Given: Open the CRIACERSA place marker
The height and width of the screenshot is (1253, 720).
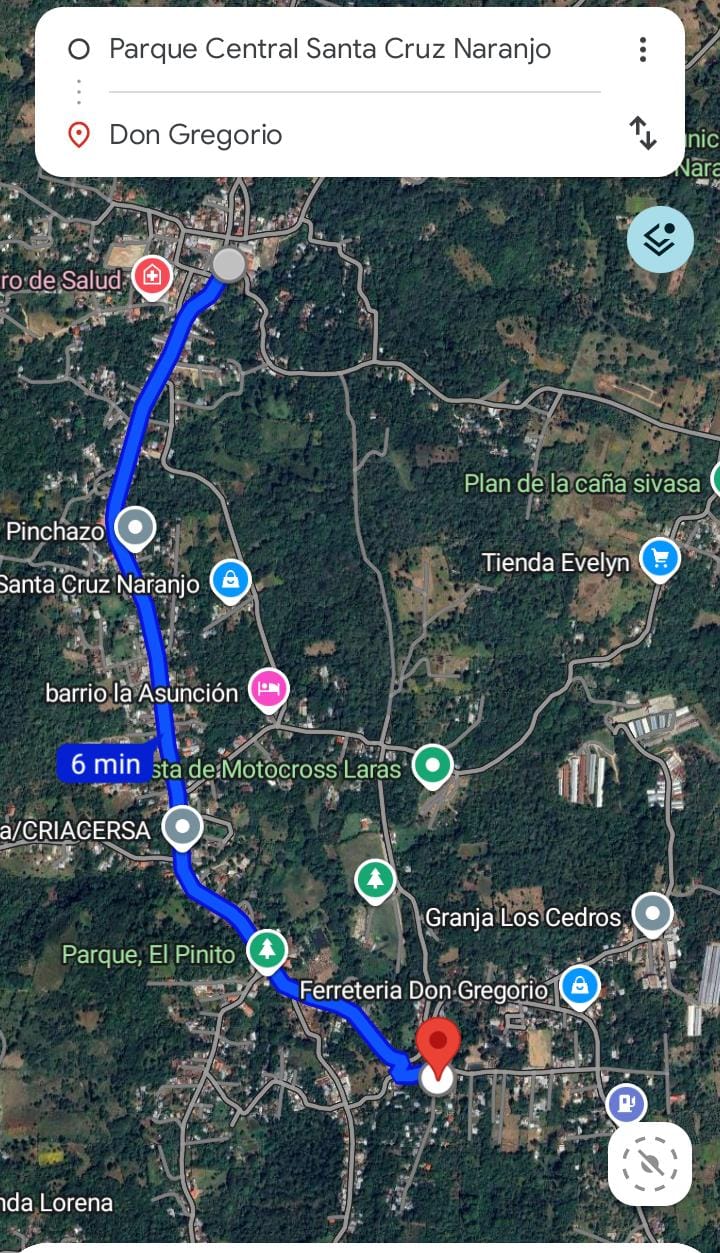Looking at the screenshot, I should pyautogui.click(x=181, y=826).
